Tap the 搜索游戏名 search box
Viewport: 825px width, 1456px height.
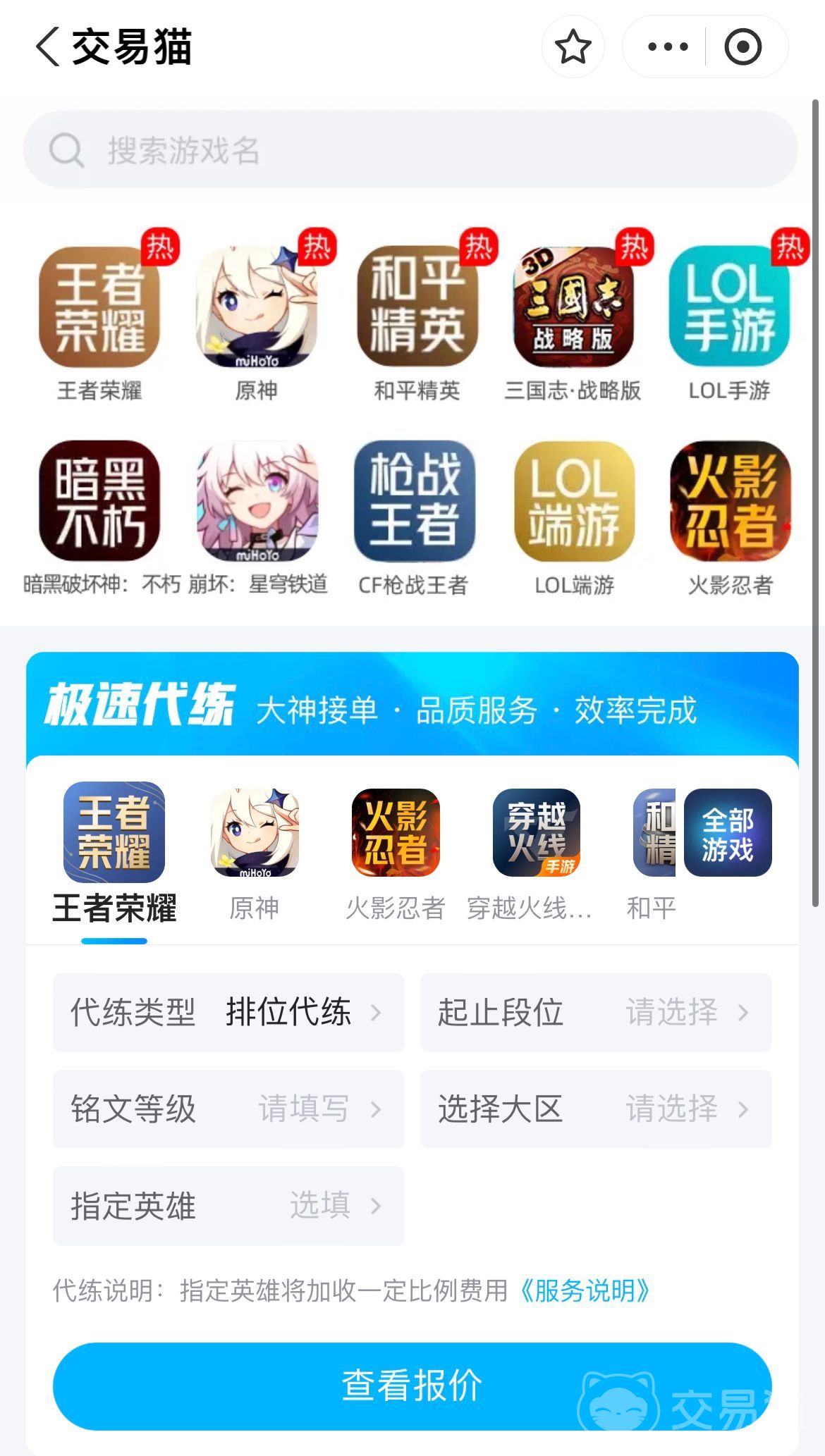tap(410, 149)
